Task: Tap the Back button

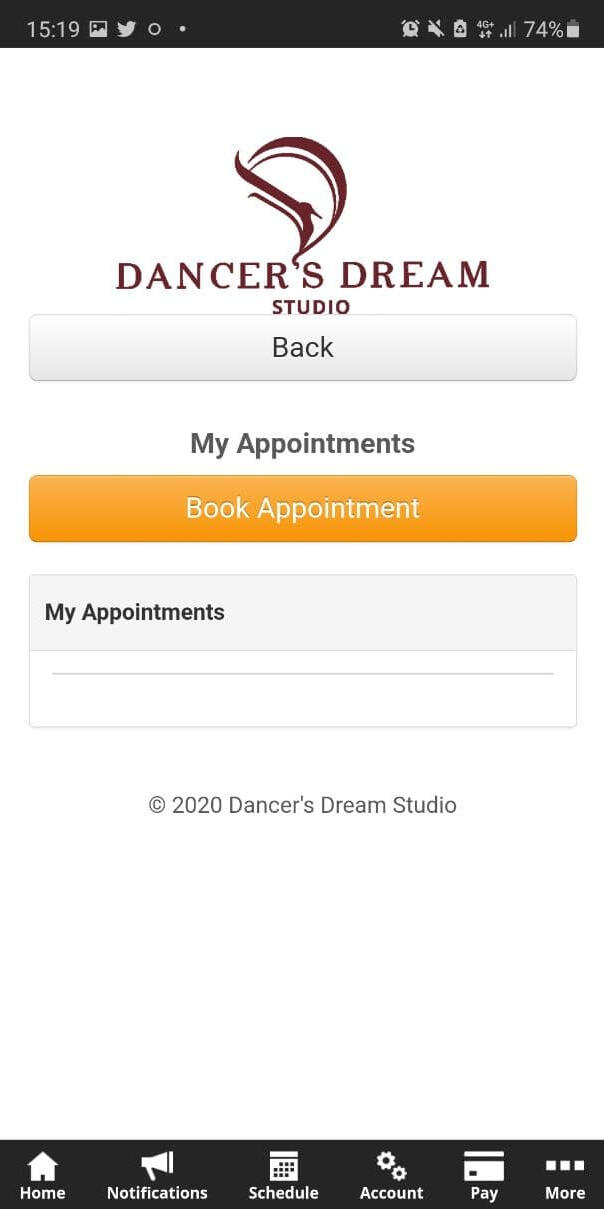Action: pyautogui.click(x=302, y=348)
